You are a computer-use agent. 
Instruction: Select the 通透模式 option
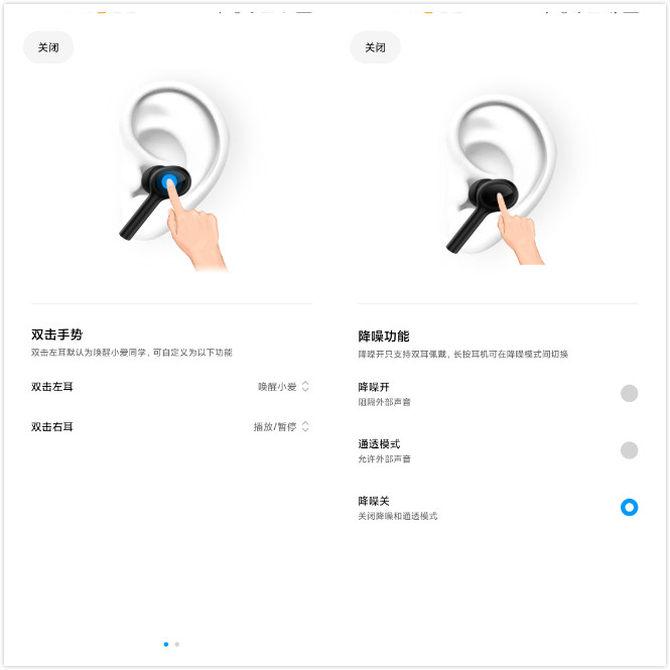pos(628,450)
